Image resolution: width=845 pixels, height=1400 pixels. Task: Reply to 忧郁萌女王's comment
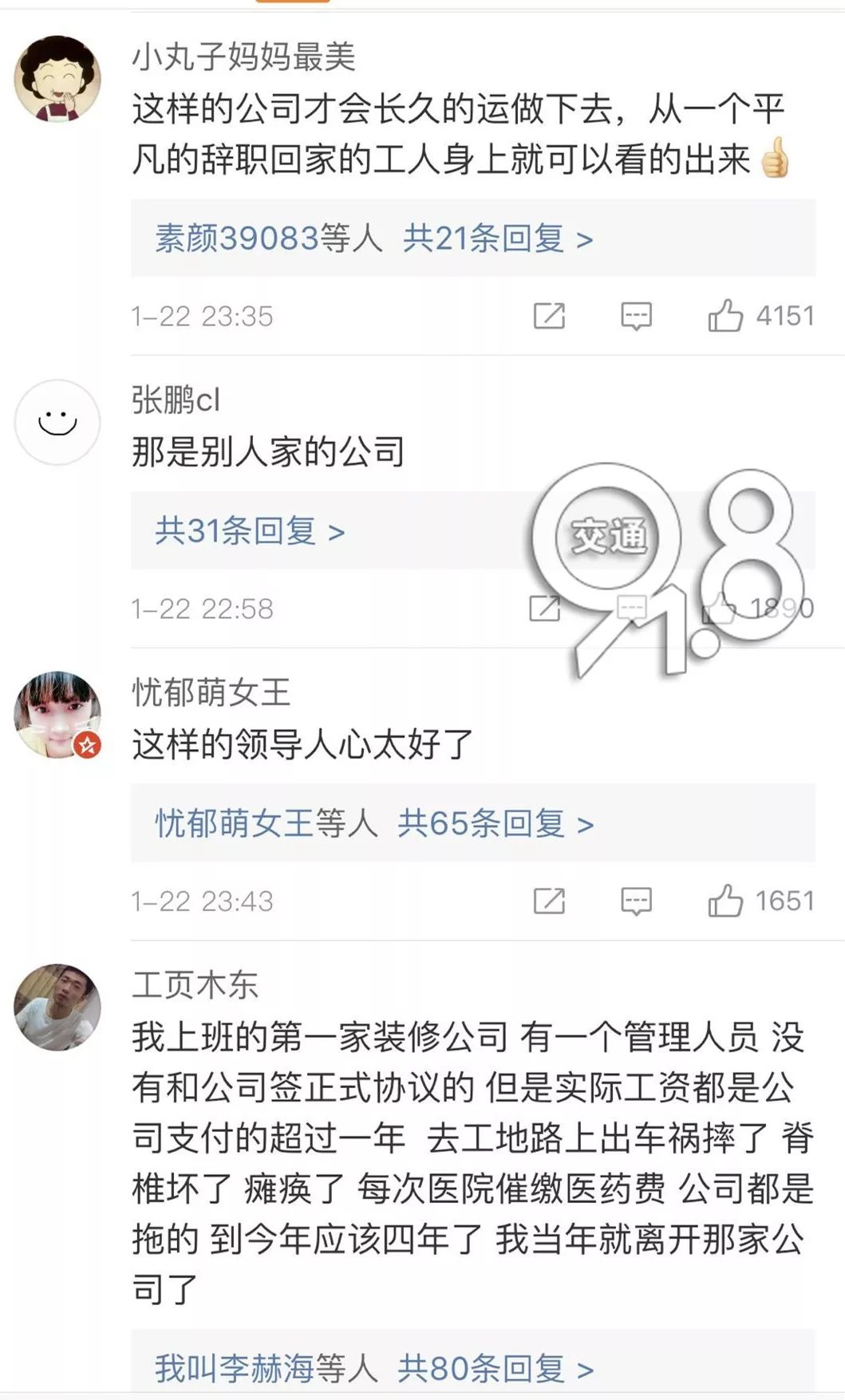636,901
